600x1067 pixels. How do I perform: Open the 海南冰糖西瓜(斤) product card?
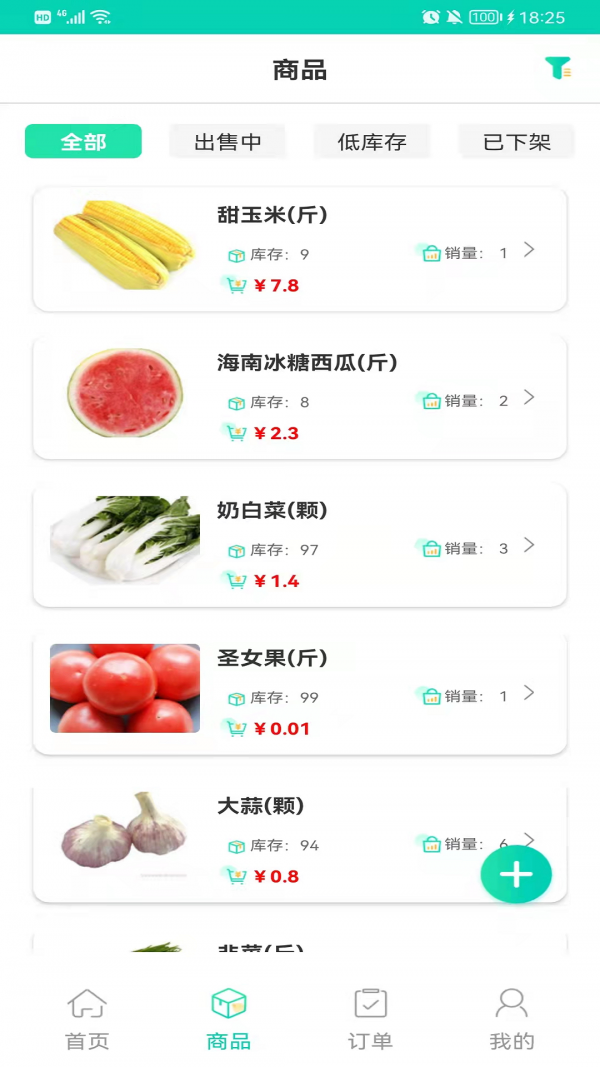click(300, 397)
